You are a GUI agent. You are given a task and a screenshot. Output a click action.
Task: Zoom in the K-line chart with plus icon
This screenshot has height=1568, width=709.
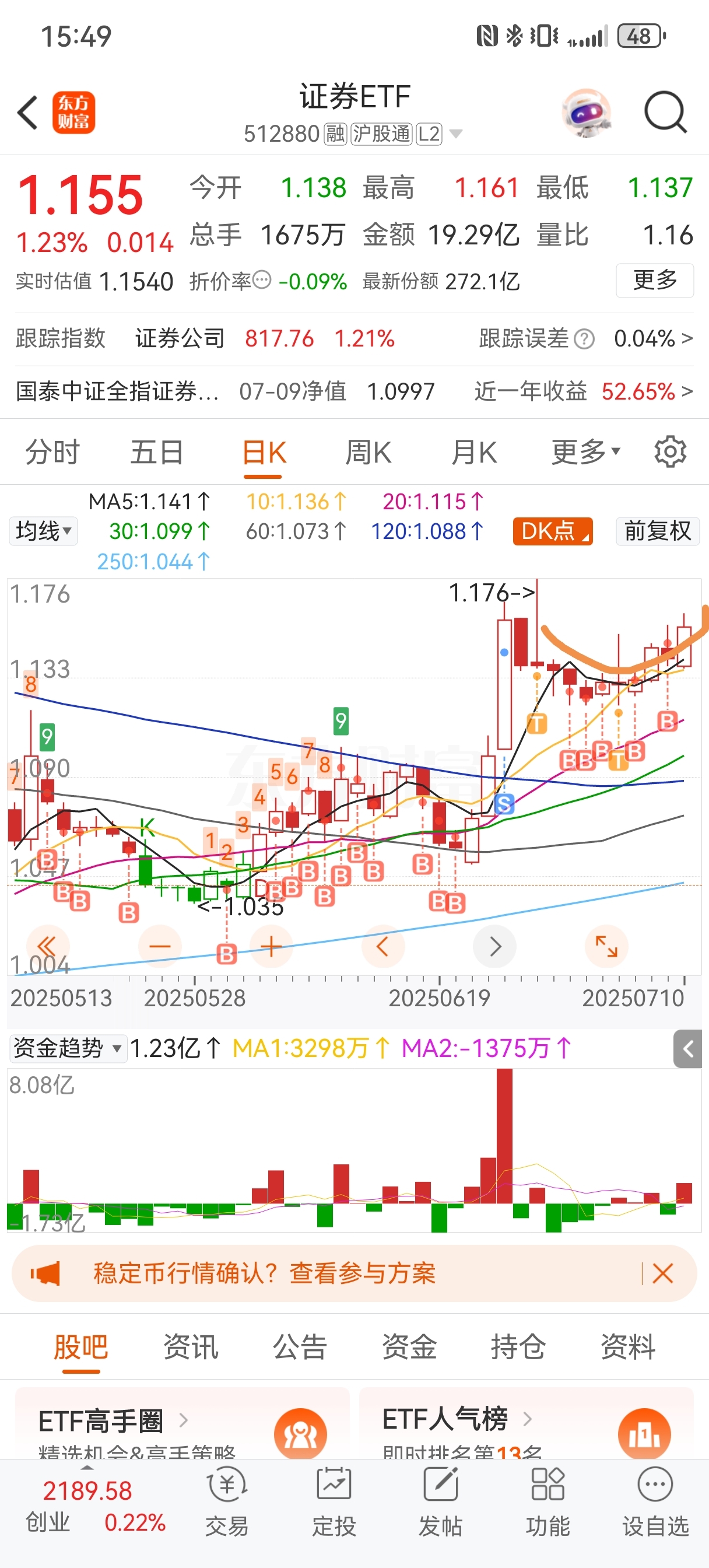coord(270,946)
